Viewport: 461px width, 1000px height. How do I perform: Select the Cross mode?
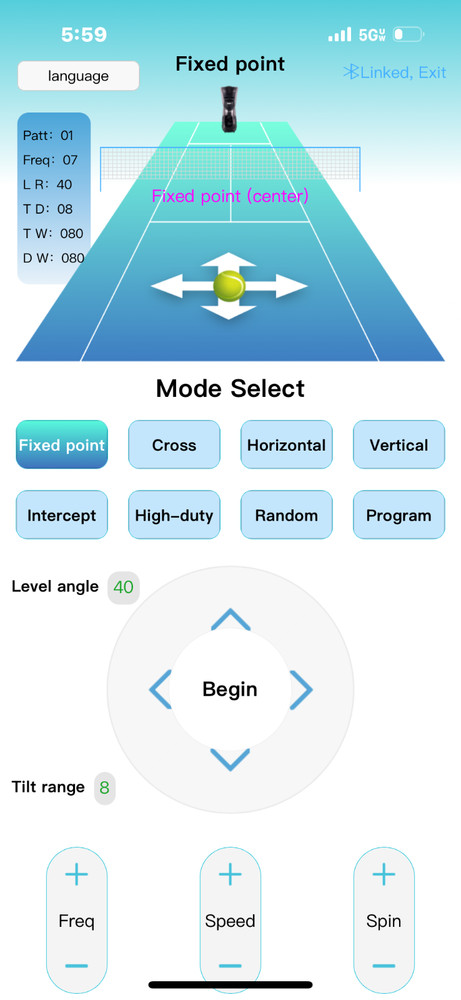click(174, 445)
